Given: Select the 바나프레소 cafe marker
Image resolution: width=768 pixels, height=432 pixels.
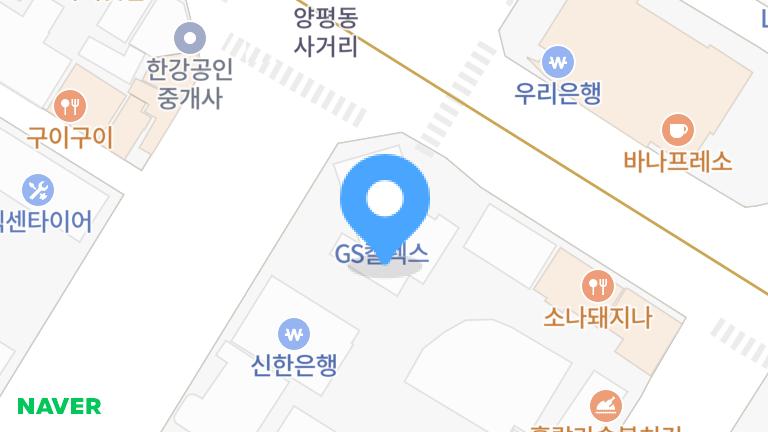Looking at the screenshot, I should pyautogui.click(x=677, y=129).
